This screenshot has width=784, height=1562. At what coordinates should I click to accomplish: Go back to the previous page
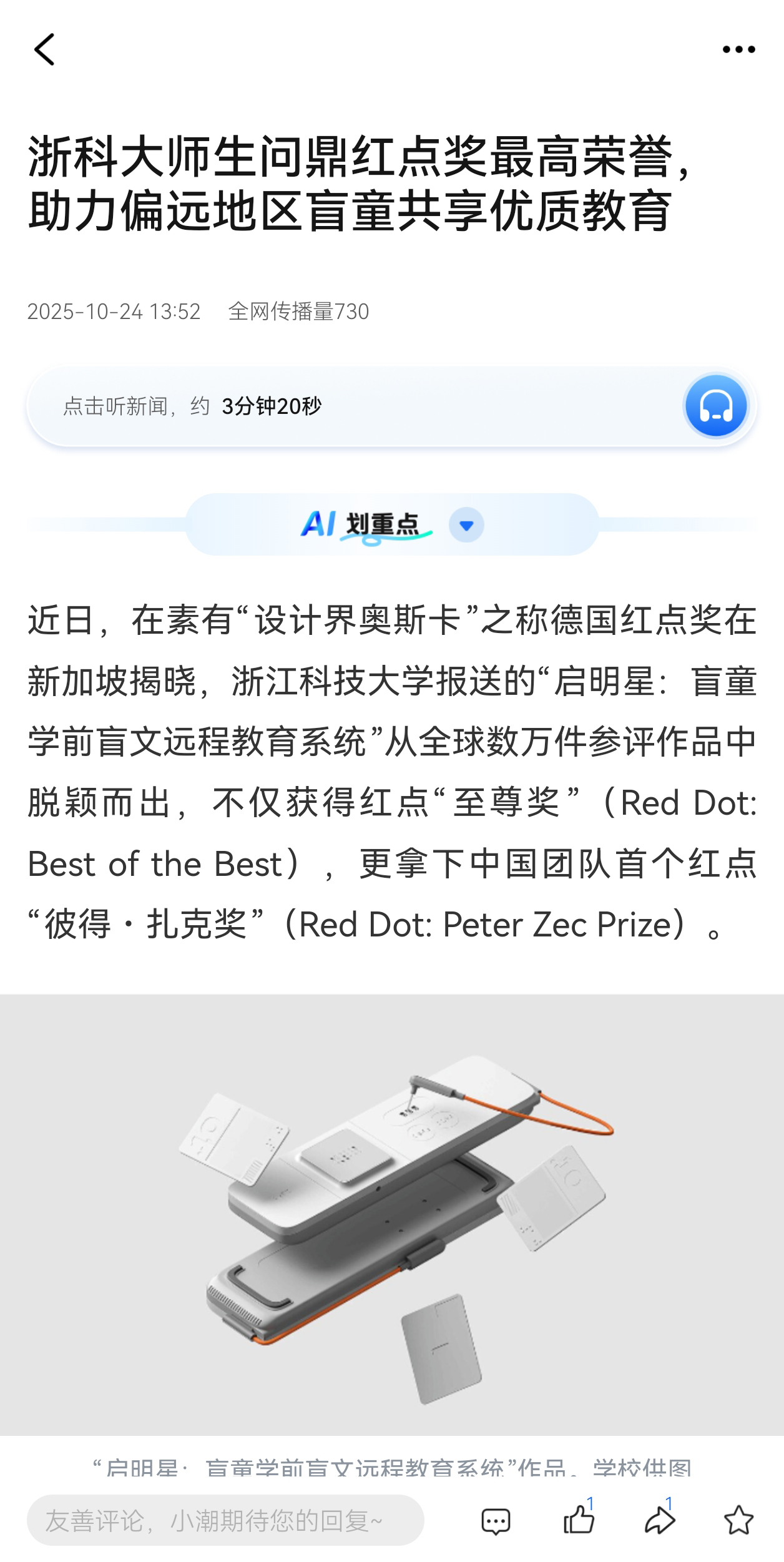tap(44, 49)
